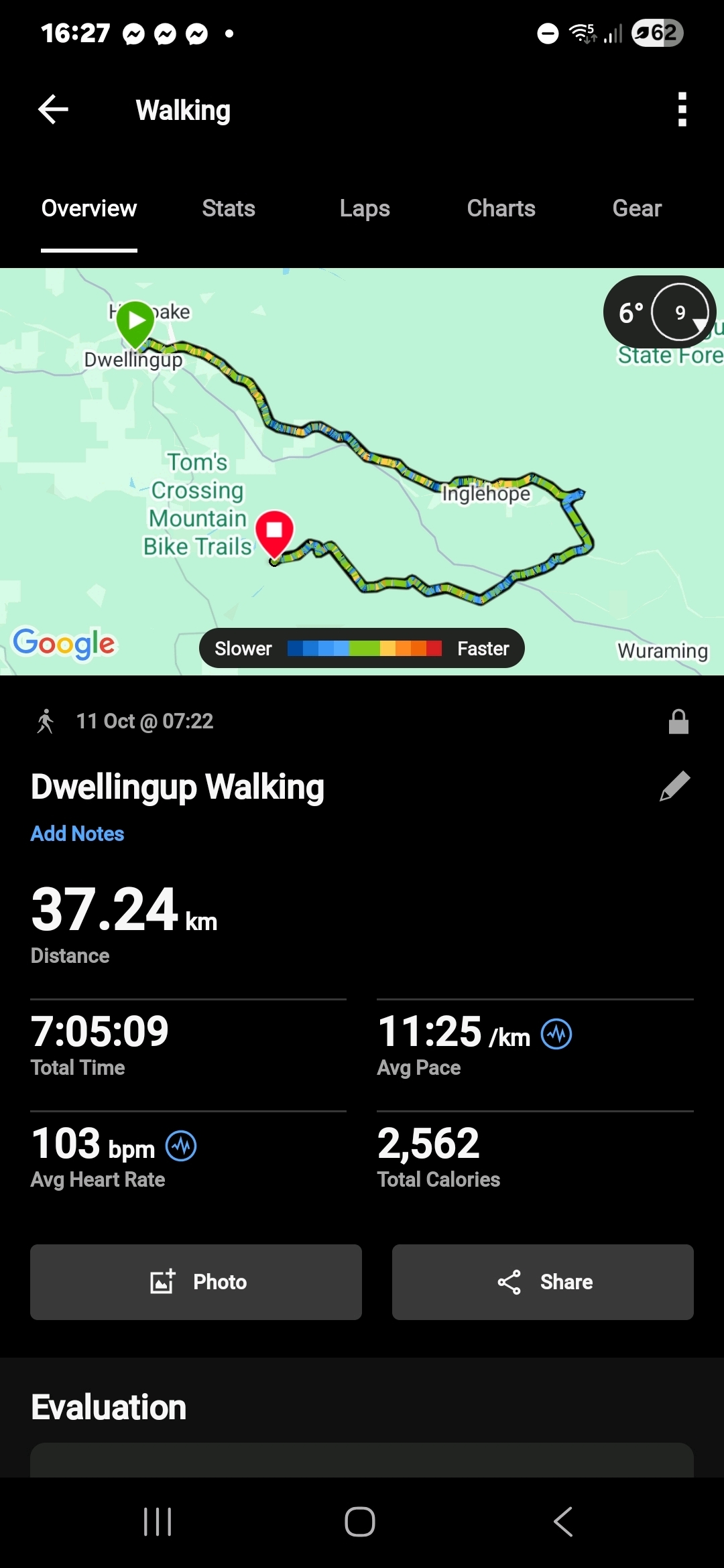Switch to the Stats tab

click(229, 208)
